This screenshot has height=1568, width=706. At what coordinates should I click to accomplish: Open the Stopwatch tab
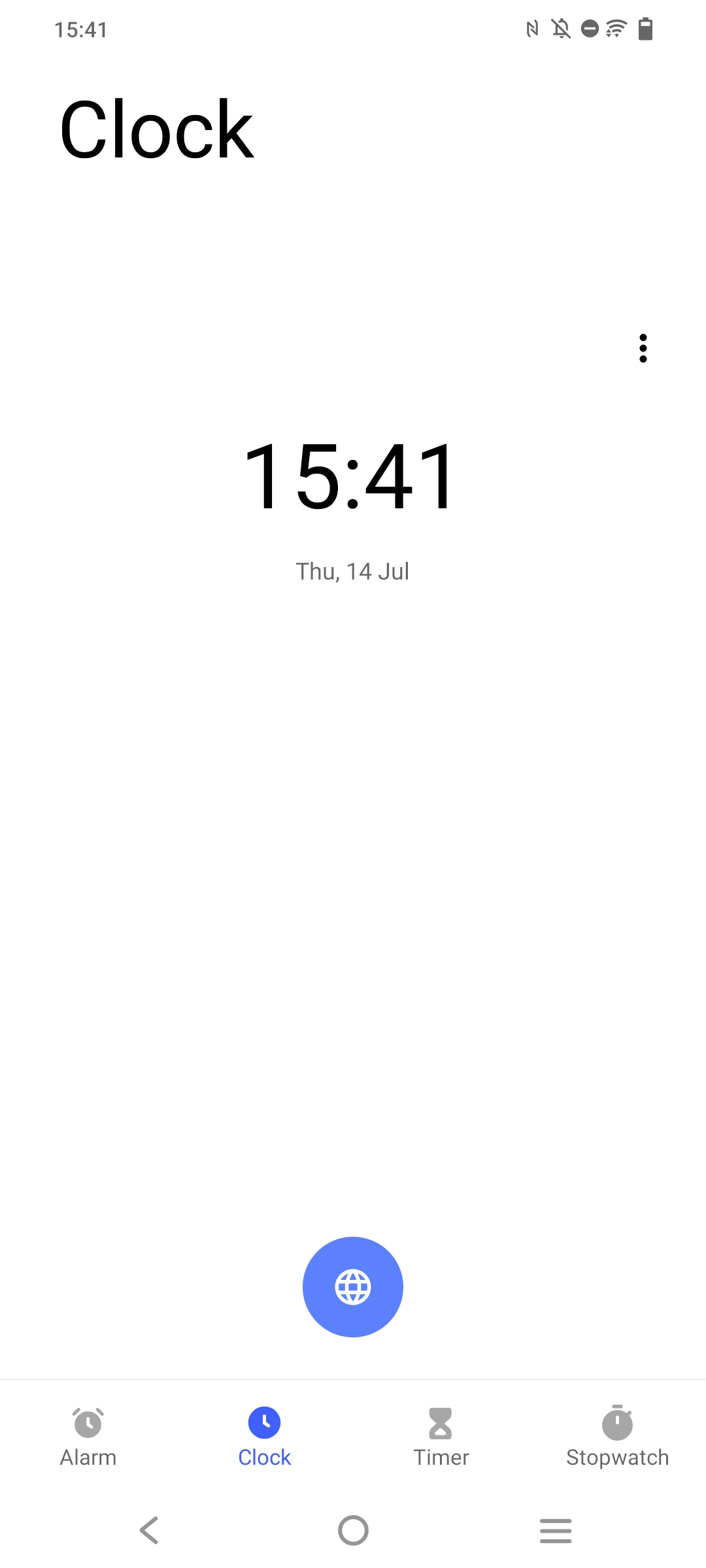(618, 1437)
